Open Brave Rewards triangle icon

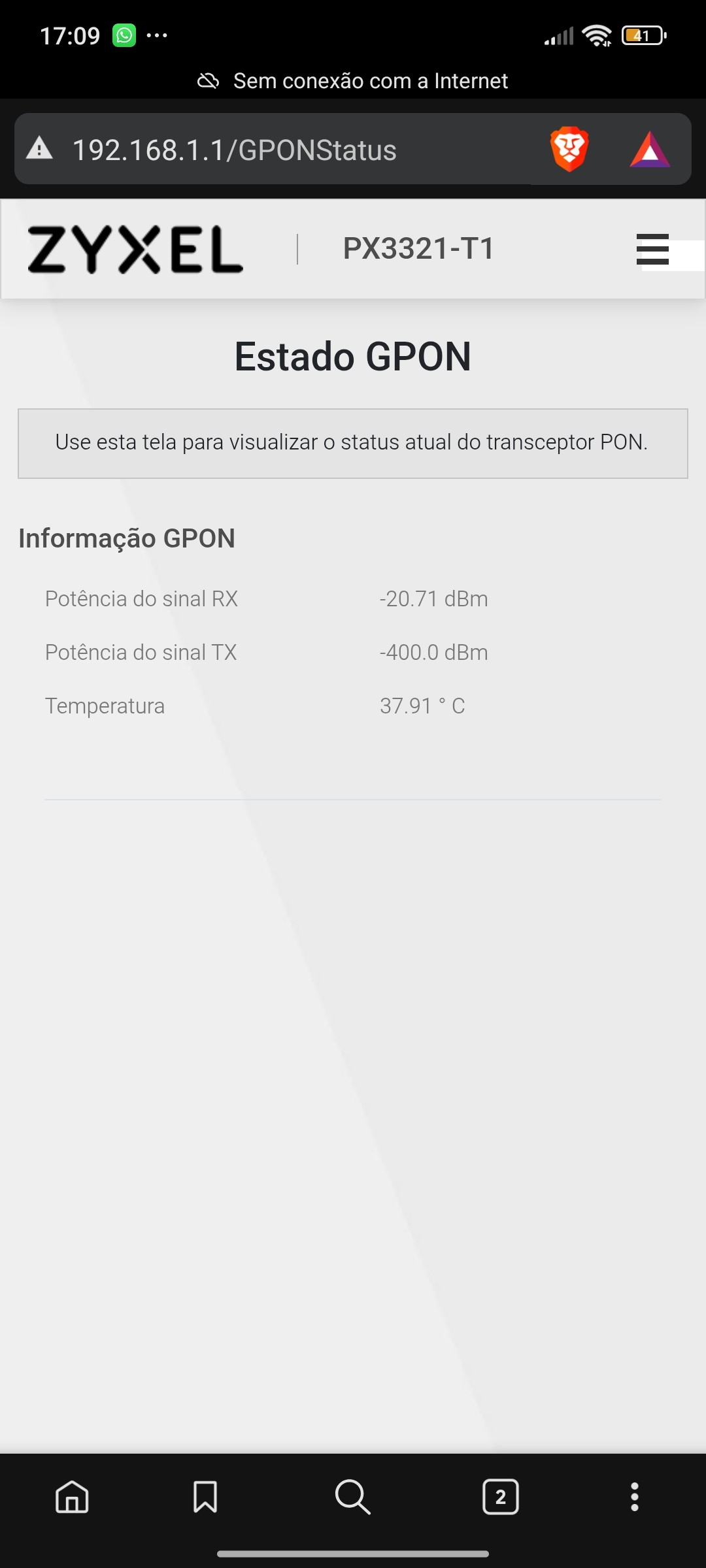[649, 150]
